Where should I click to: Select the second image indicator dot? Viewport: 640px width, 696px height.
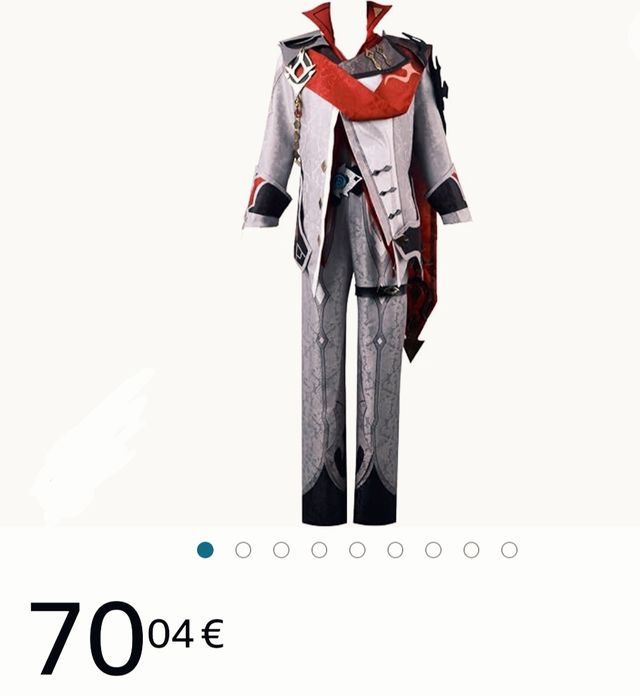(x=243, y=550)
